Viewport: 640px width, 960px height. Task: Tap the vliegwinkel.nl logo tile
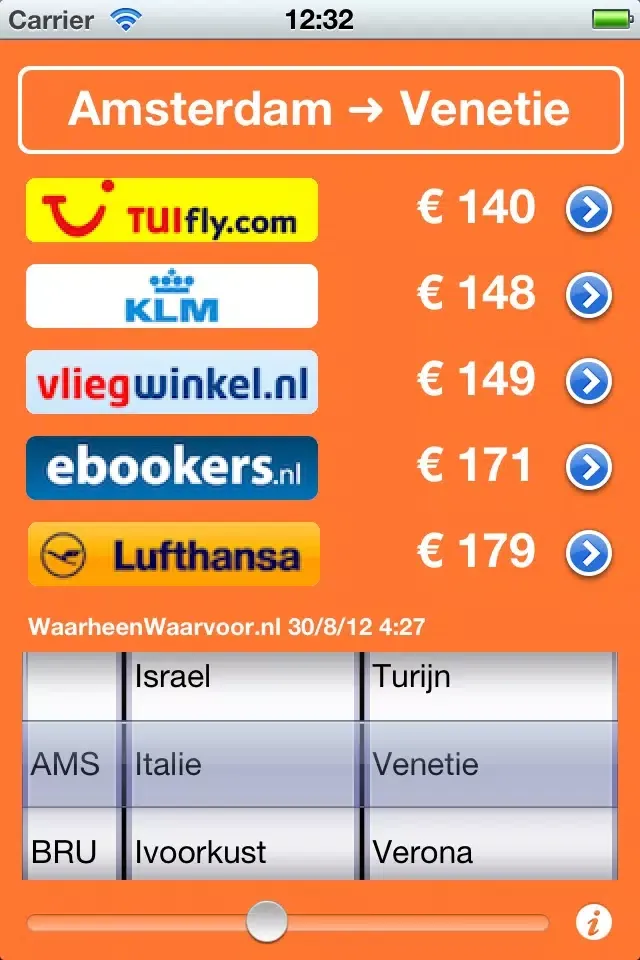coord(171,382)
